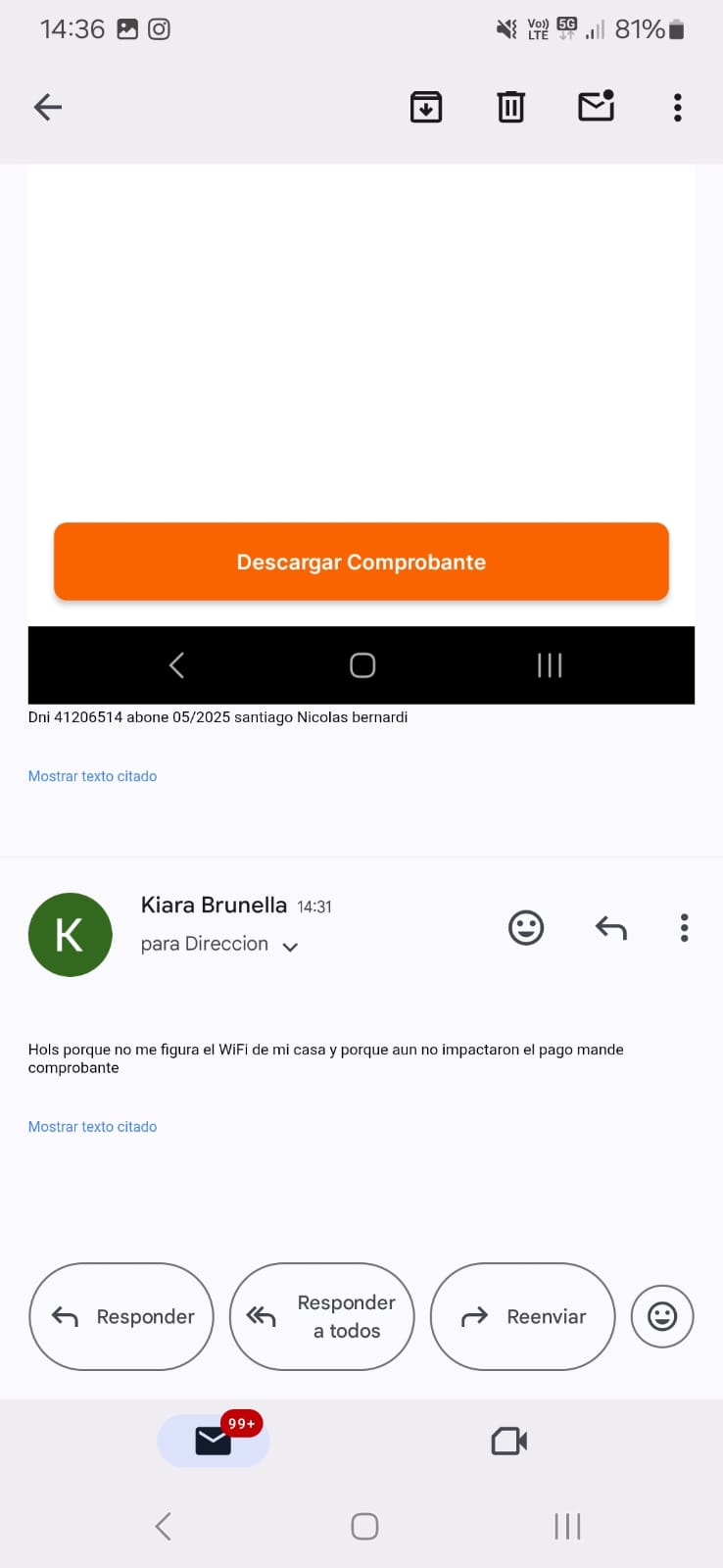Choose Responder a todos
Viewport: 723px width, 1568px height.
[x=321, y=1316]
